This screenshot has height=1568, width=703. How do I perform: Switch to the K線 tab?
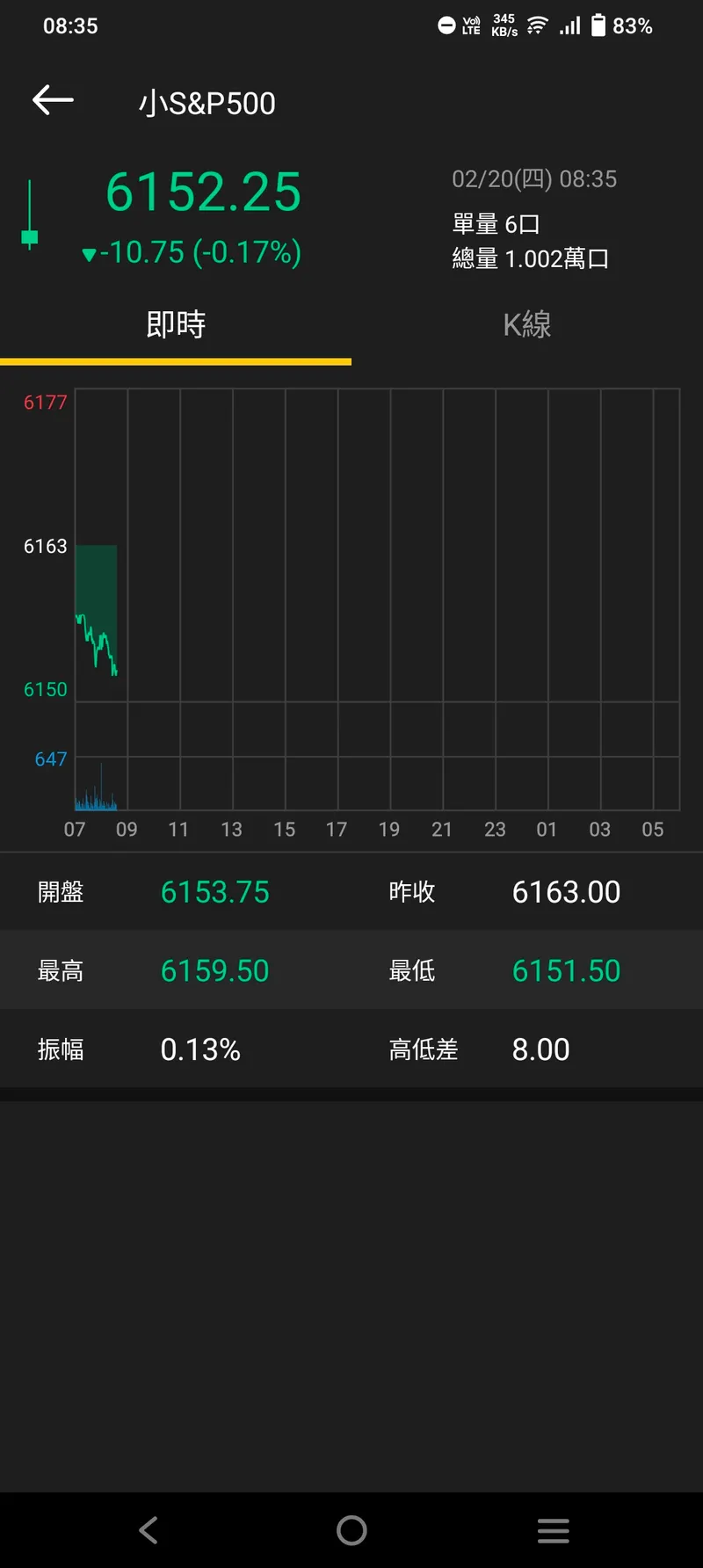point(526,324)
